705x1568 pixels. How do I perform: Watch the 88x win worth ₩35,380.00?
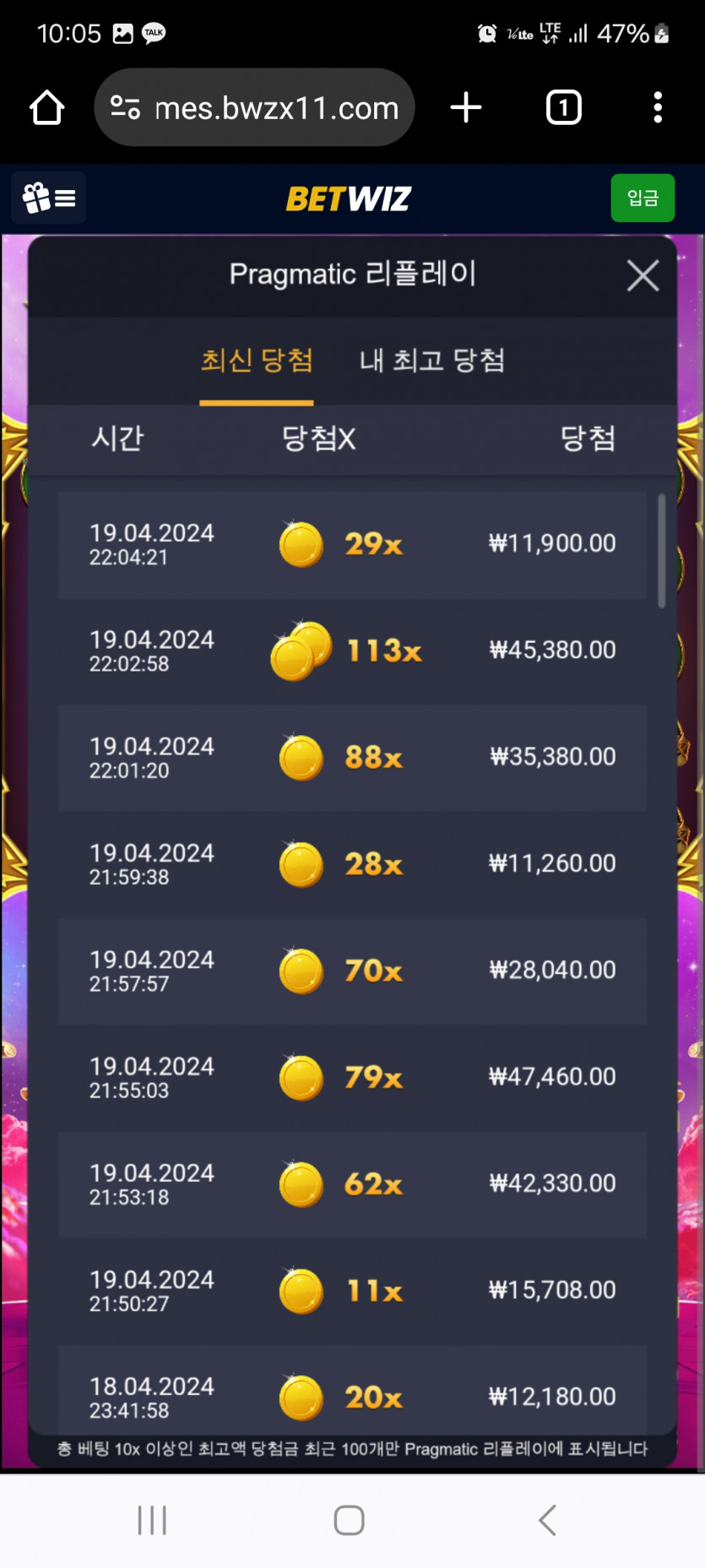352,758
